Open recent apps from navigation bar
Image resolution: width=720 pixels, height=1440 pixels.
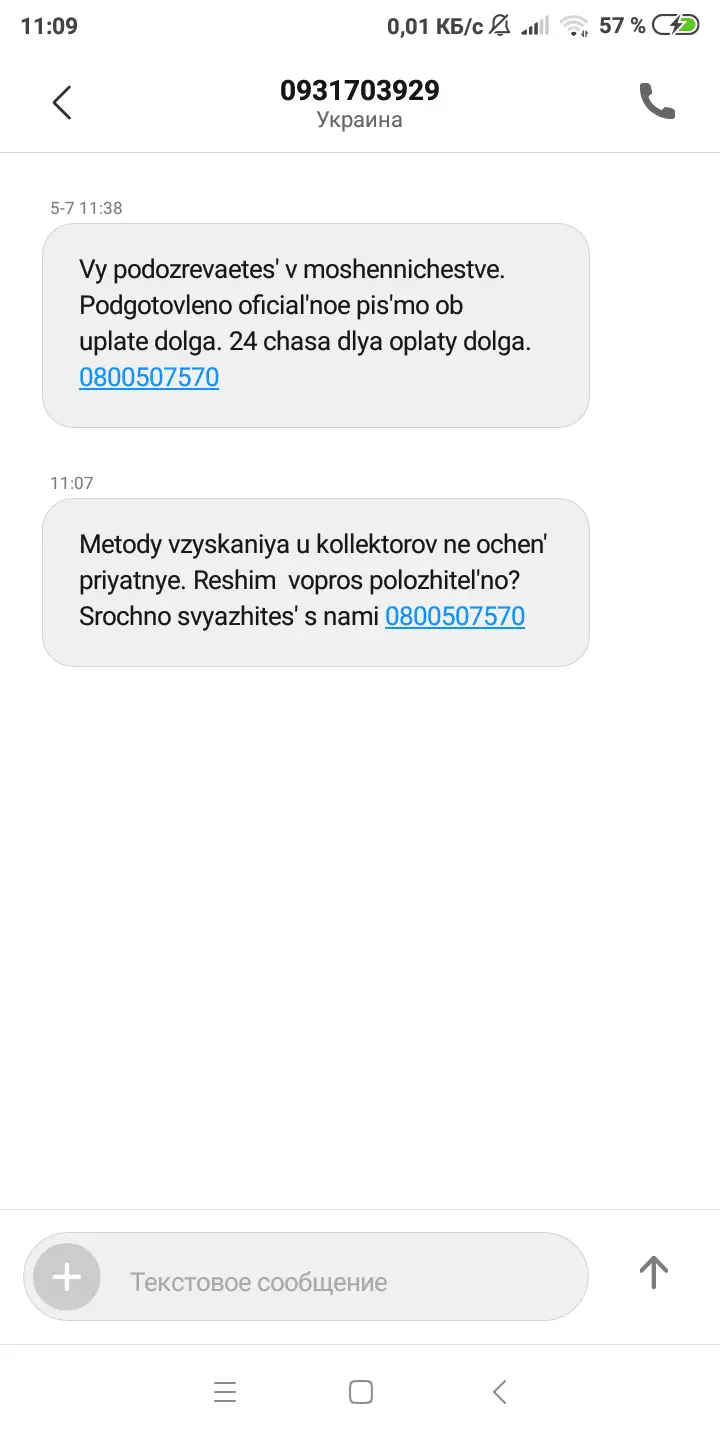click(225, 1392)
